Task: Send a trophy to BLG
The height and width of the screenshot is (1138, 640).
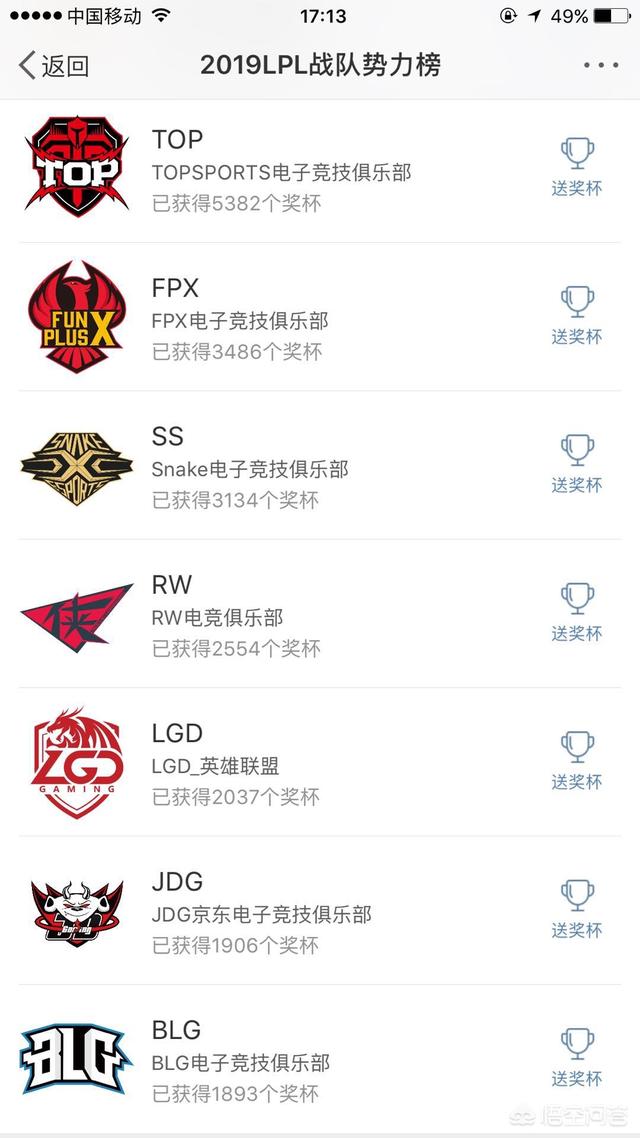Action: coord(577,1057)
